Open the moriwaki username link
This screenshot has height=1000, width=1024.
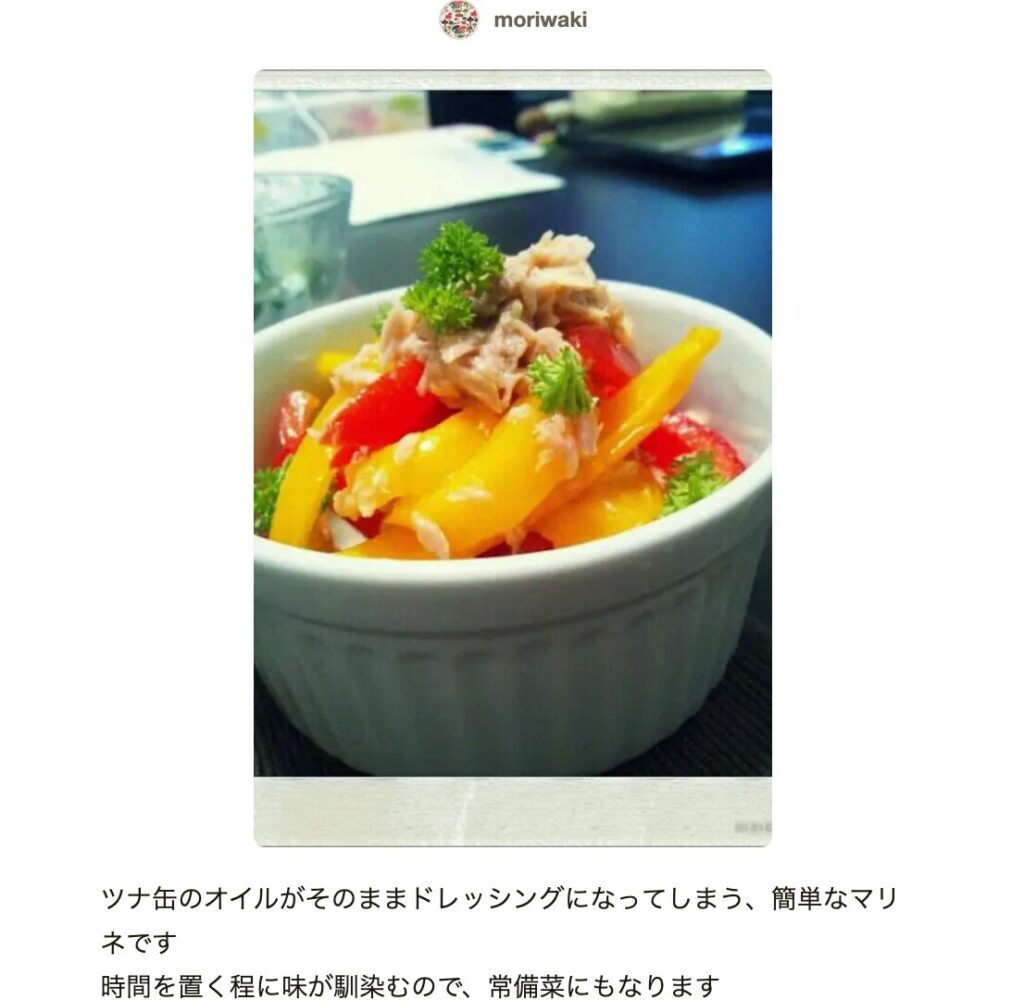click(x=540, y=20)
